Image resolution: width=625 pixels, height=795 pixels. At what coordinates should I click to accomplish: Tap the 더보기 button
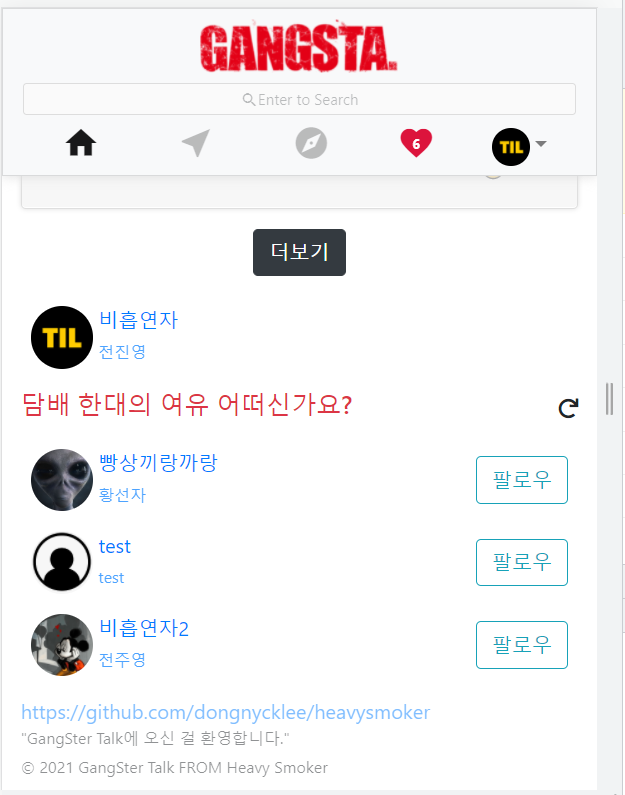tap(299, 252)
